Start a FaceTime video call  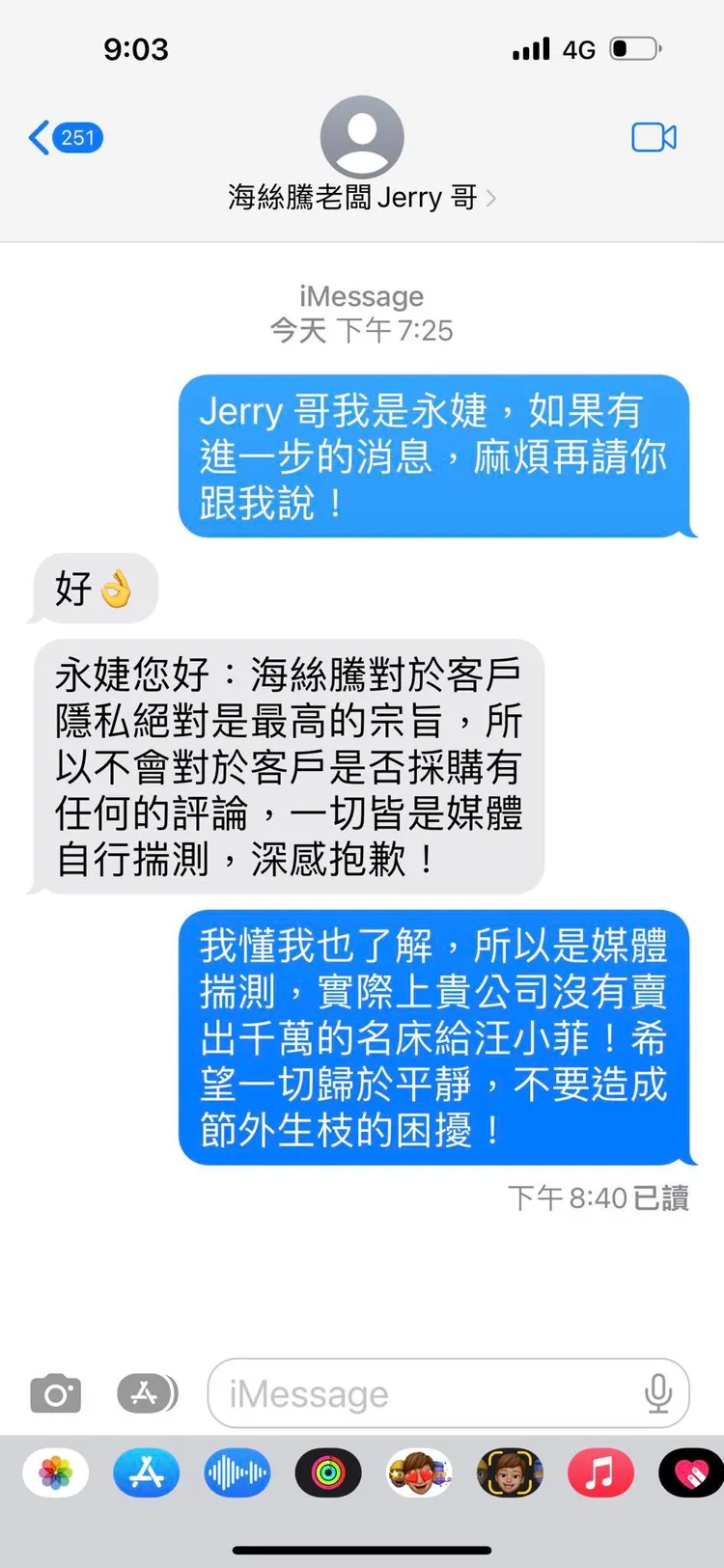coord(654,138)
